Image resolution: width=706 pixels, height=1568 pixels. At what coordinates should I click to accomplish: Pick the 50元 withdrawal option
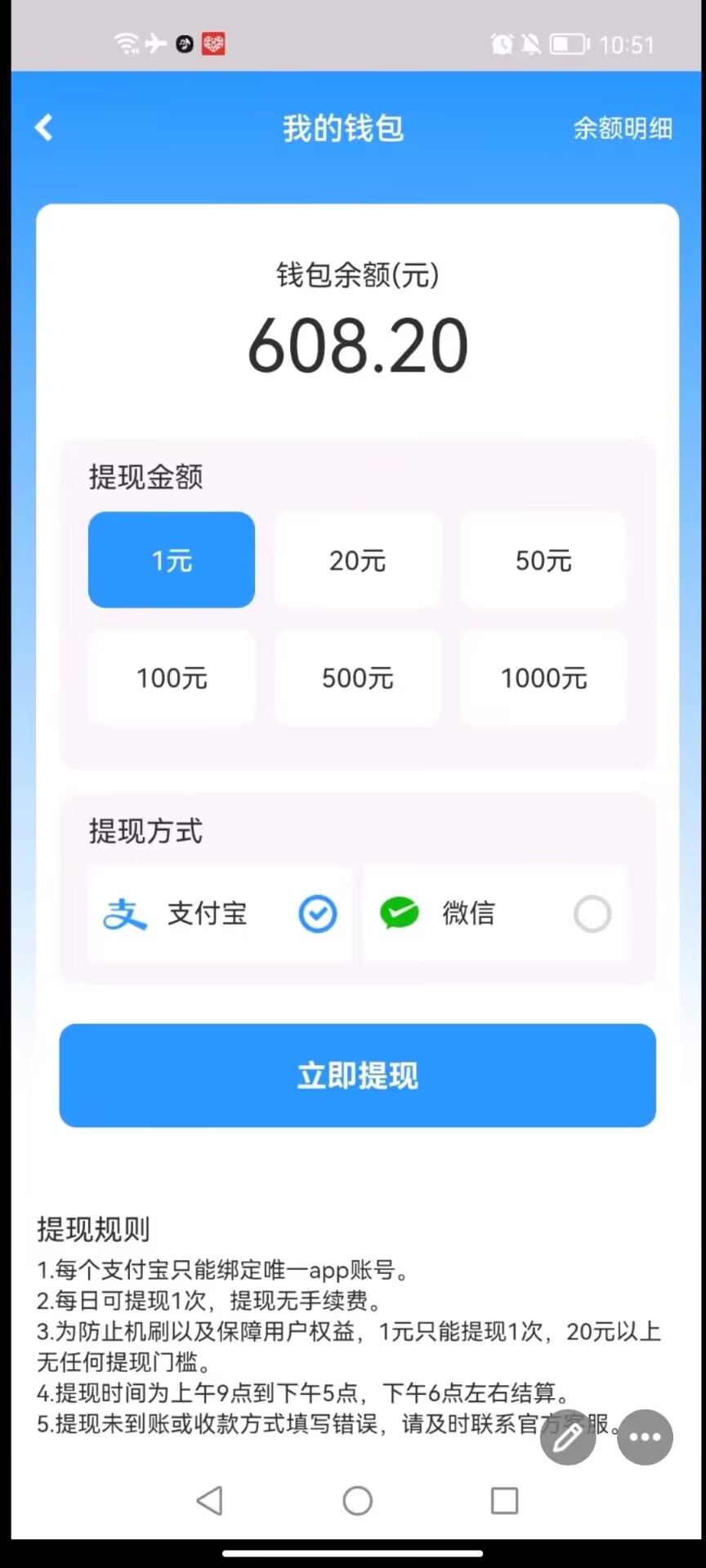(543, 560)
